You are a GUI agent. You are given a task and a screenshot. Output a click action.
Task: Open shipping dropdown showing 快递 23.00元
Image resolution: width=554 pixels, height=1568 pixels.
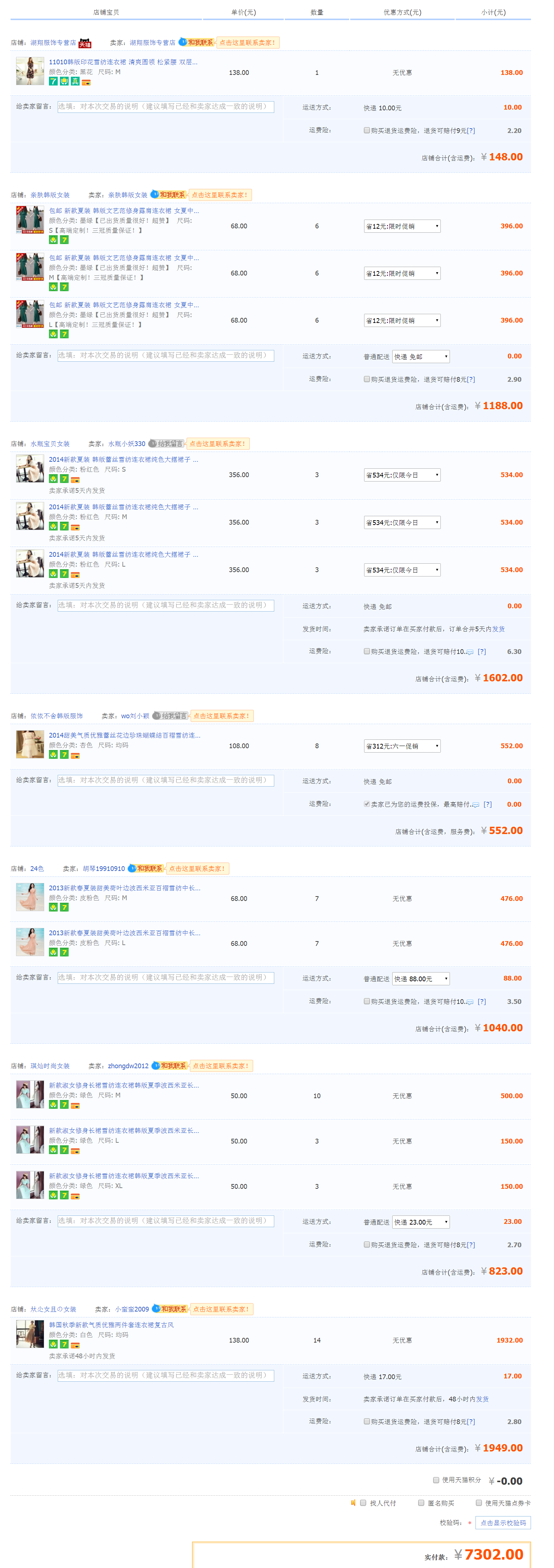pyautogui.click(x=421, y=1222)
